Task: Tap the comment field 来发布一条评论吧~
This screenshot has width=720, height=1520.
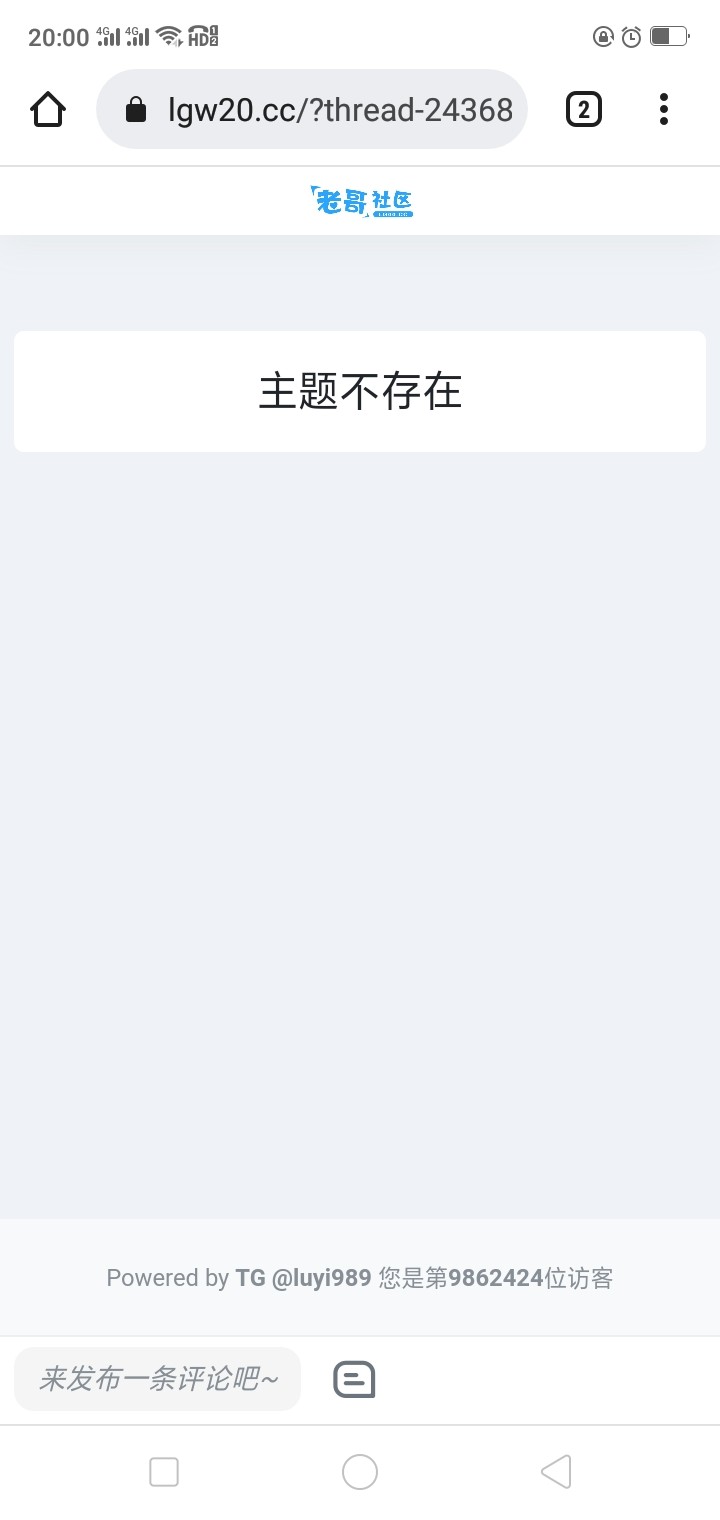Action: coord(157,1379)
